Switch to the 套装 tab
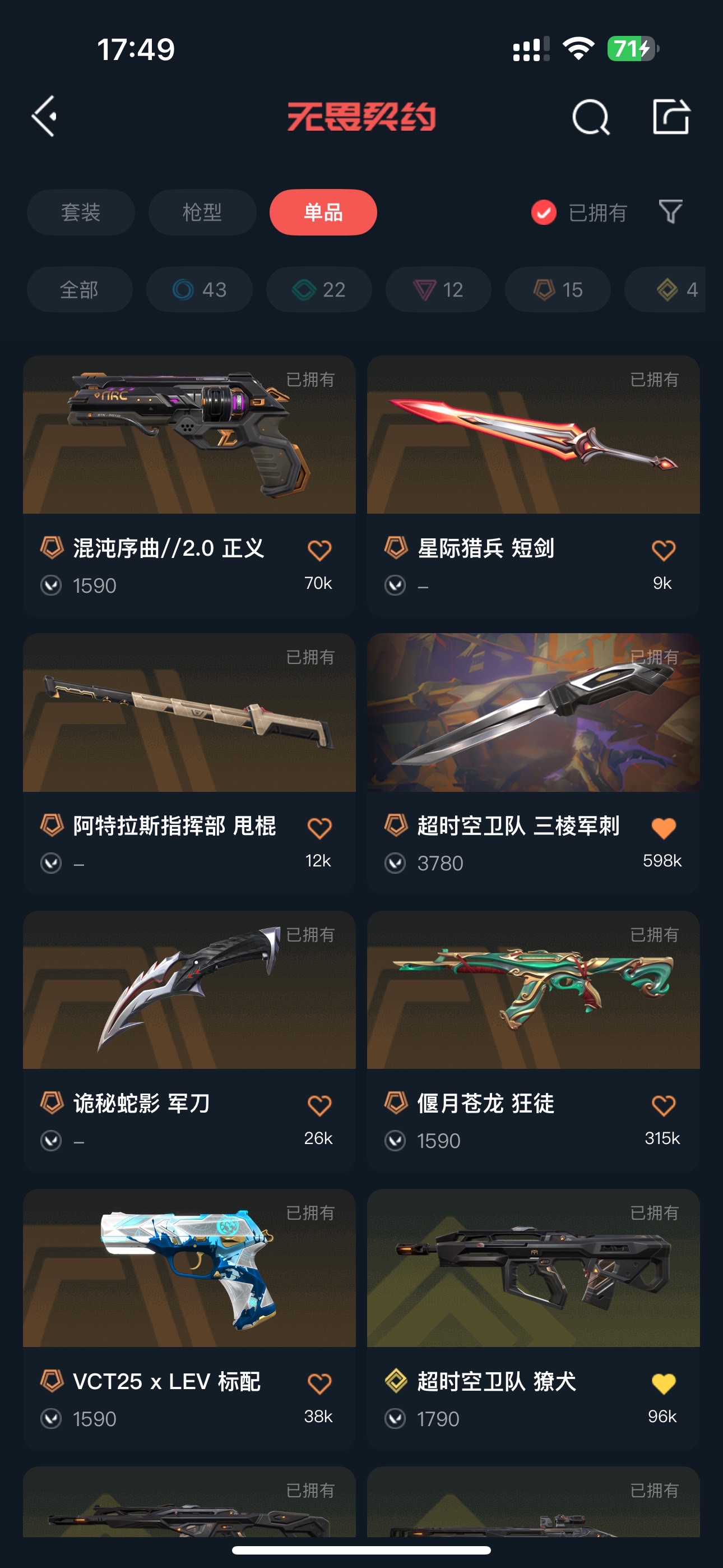The width and height of the screenshot is (723, 1568). (x=80, y=212)
